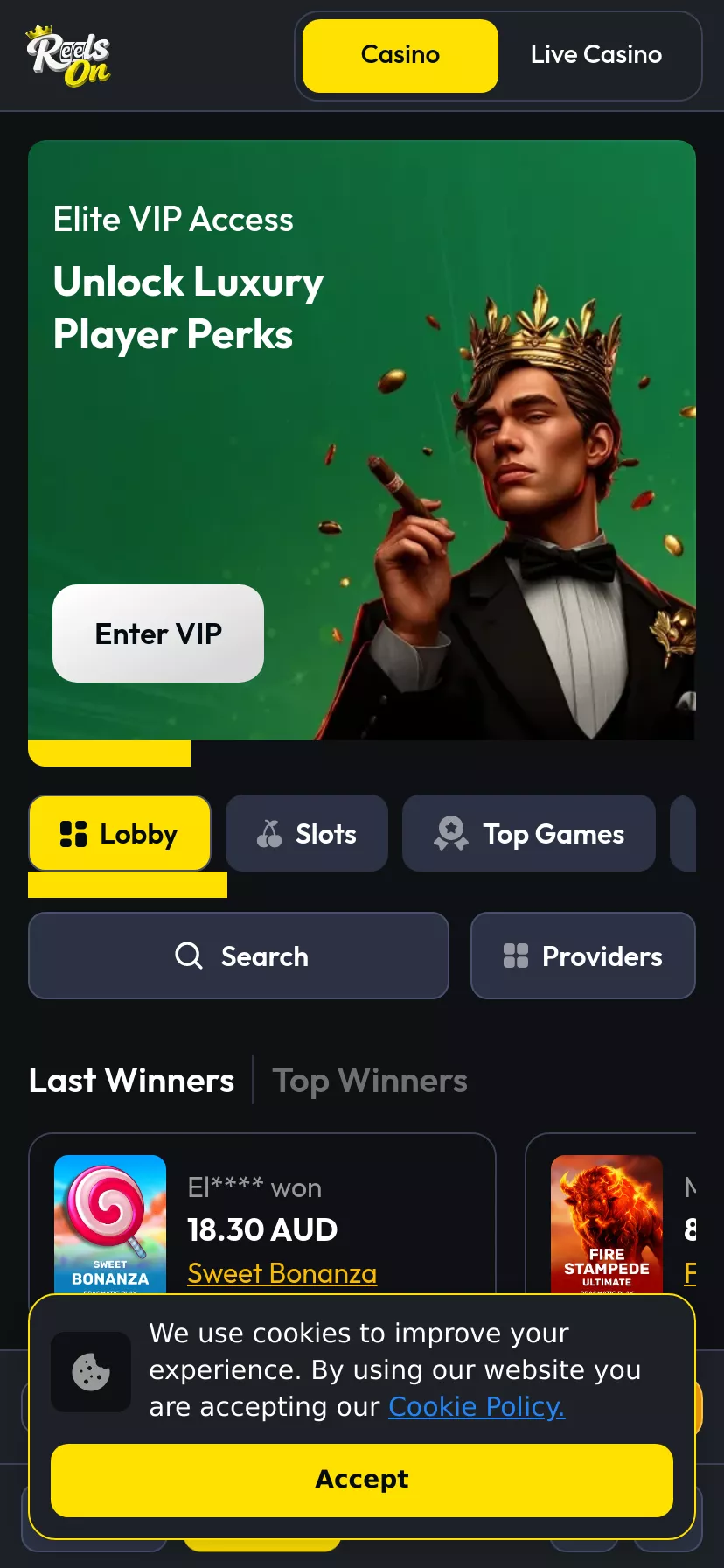This screenshot has width=724, height=1568.
Task: Open the Top Games category
Action: (529, 834)
